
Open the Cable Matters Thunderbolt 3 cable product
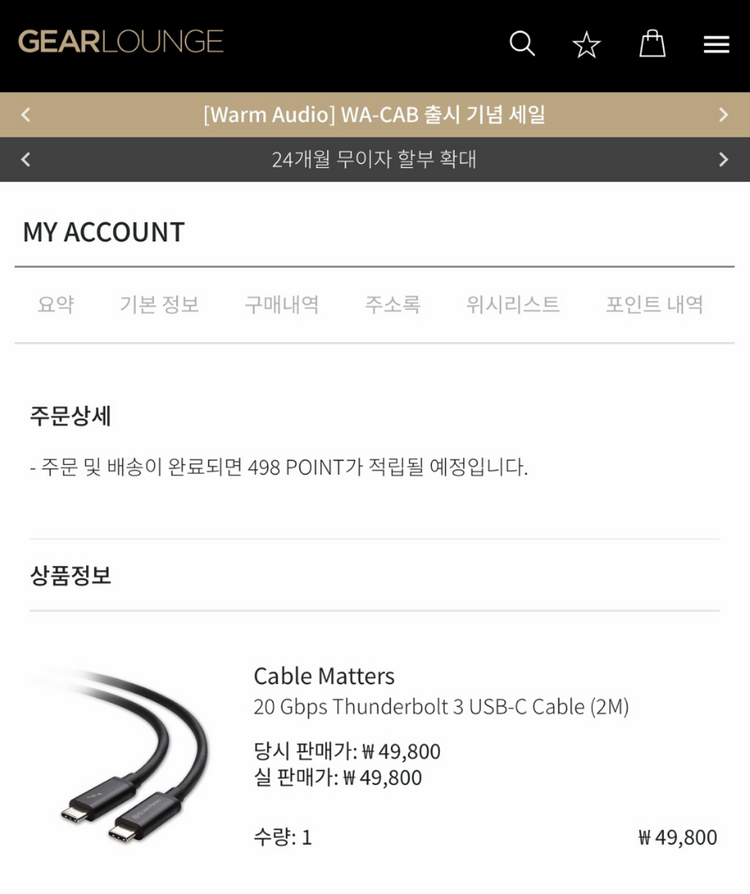point(440,706)
